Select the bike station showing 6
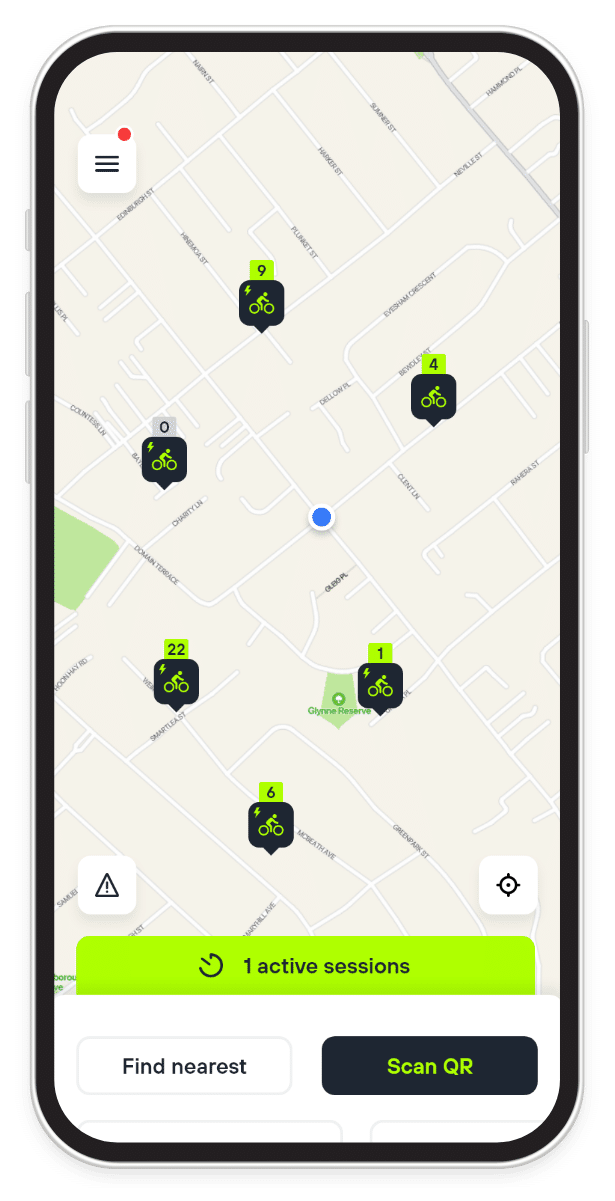The width and height of the screenshot is (615, 1201). [270, 819]
